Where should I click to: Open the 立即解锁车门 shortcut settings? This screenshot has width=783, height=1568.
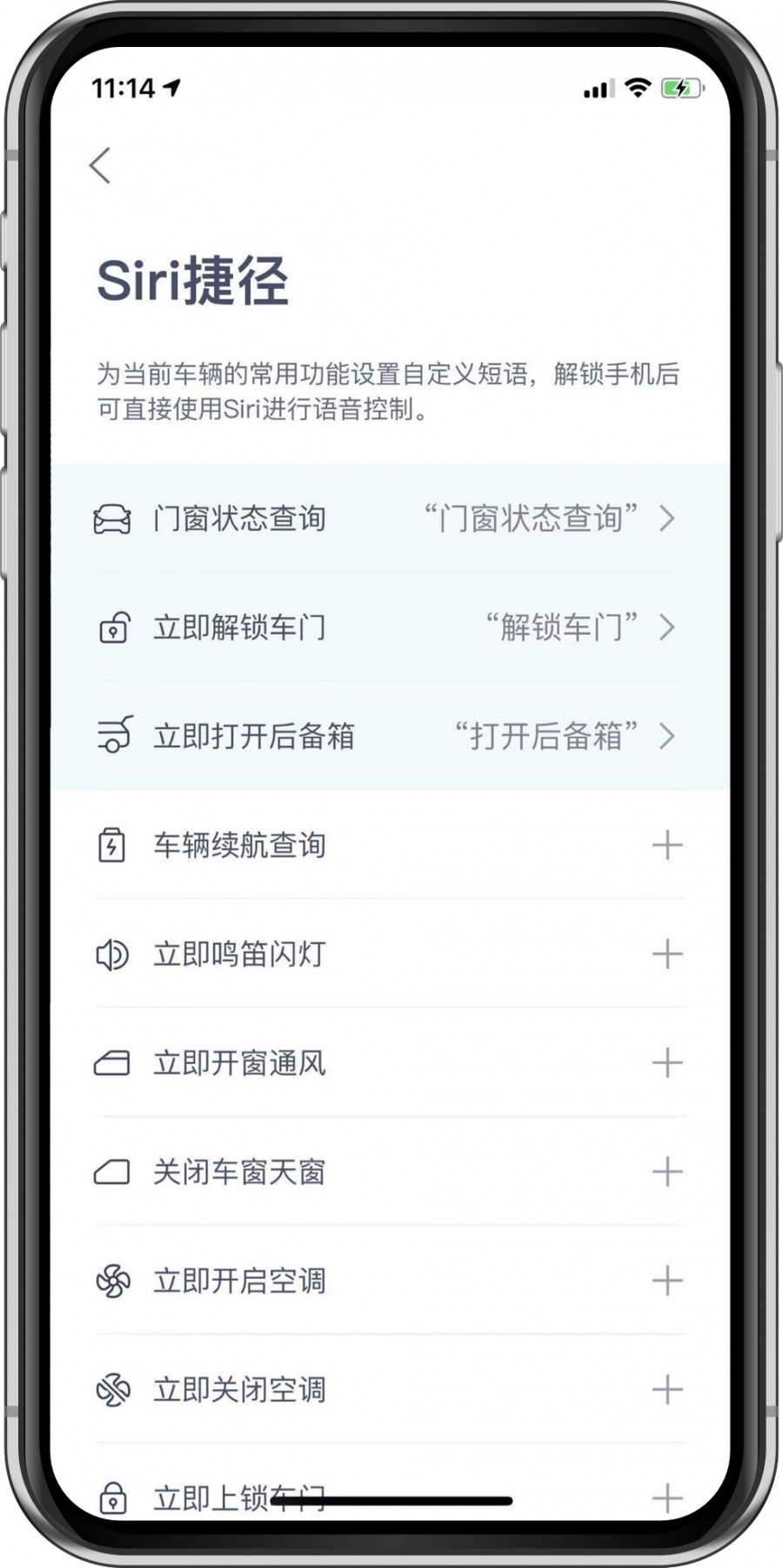pyautogui.click(x=388, y=627)
